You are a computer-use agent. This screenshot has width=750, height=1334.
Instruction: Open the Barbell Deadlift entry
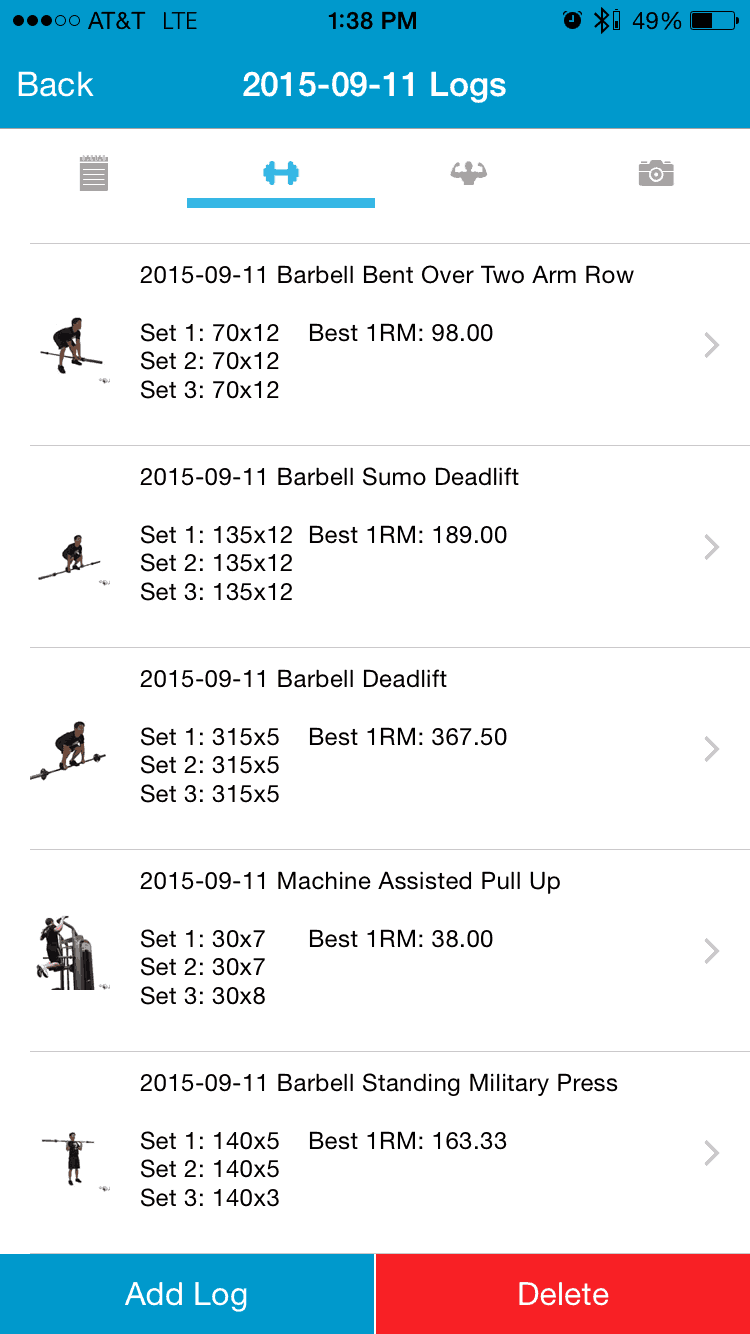click(375, 749)
